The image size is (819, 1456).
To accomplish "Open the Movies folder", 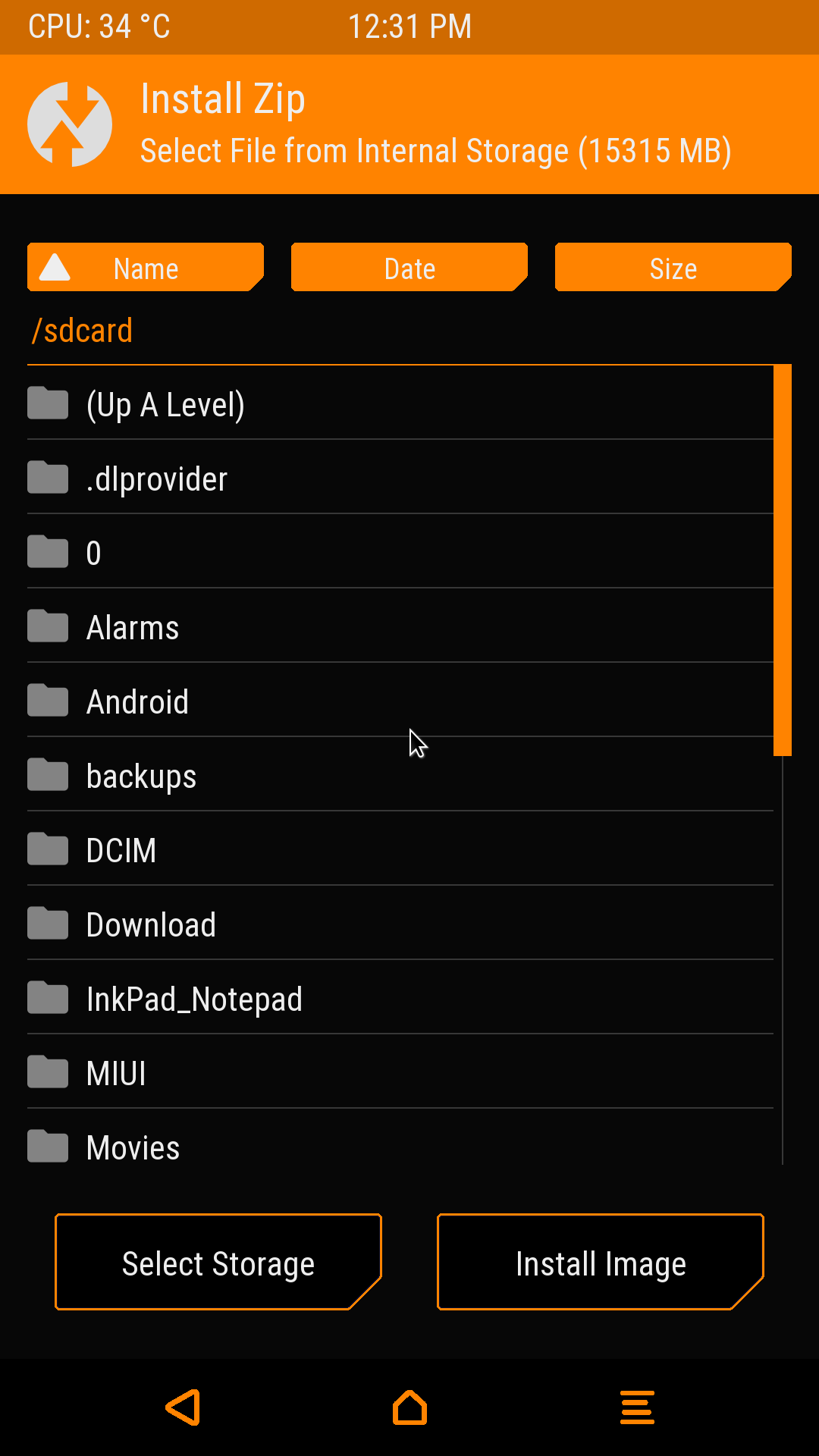I will (x=133, y=1147).
